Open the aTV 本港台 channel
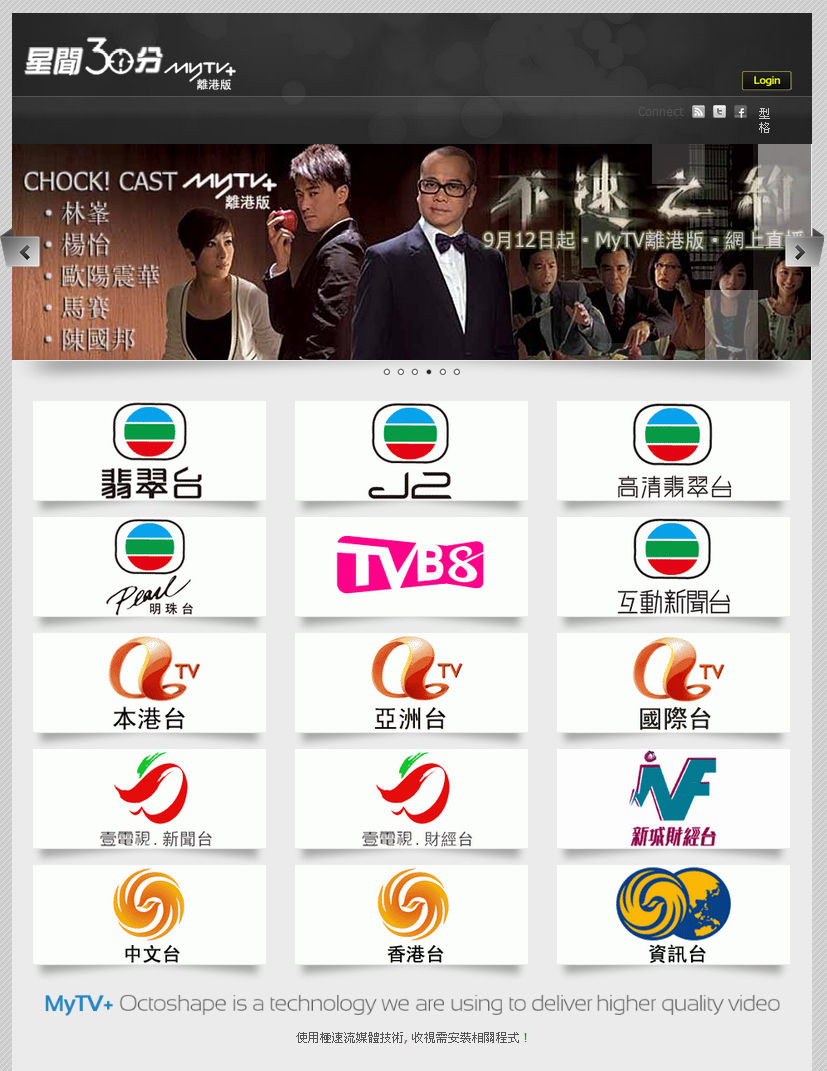Viewport: 827px width, 1071px height. (x=149, y=683)
